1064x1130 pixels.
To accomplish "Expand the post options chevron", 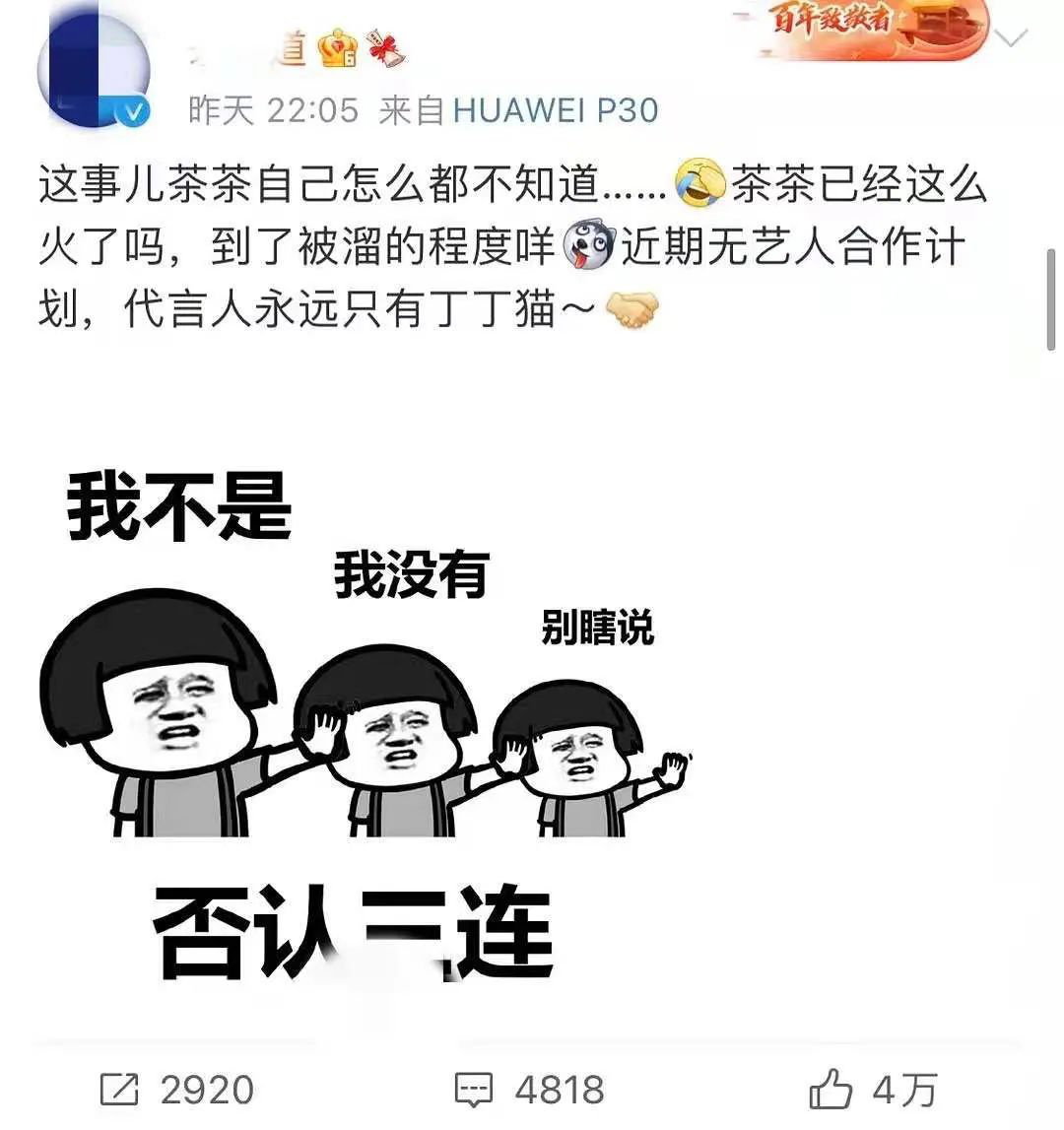I will [1013, 39].
